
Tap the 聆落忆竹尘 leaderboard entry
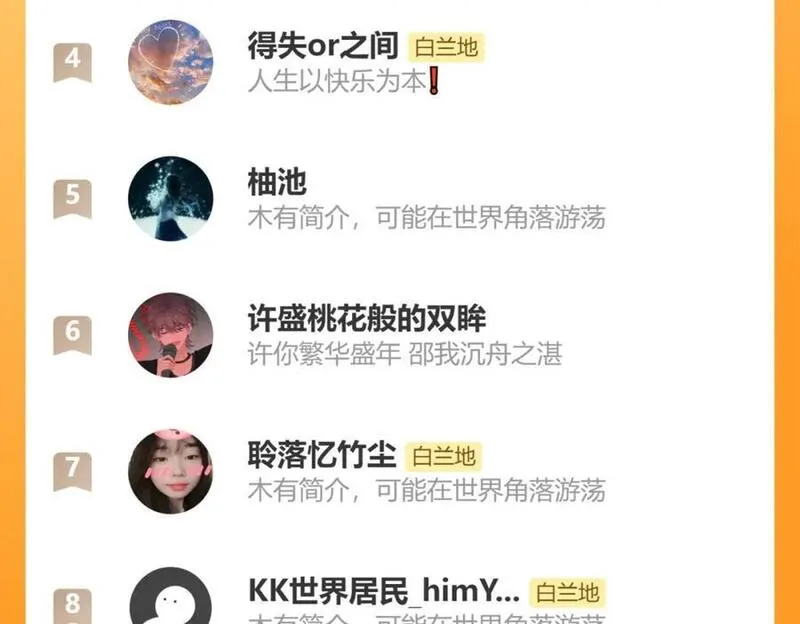coord(322,456)
